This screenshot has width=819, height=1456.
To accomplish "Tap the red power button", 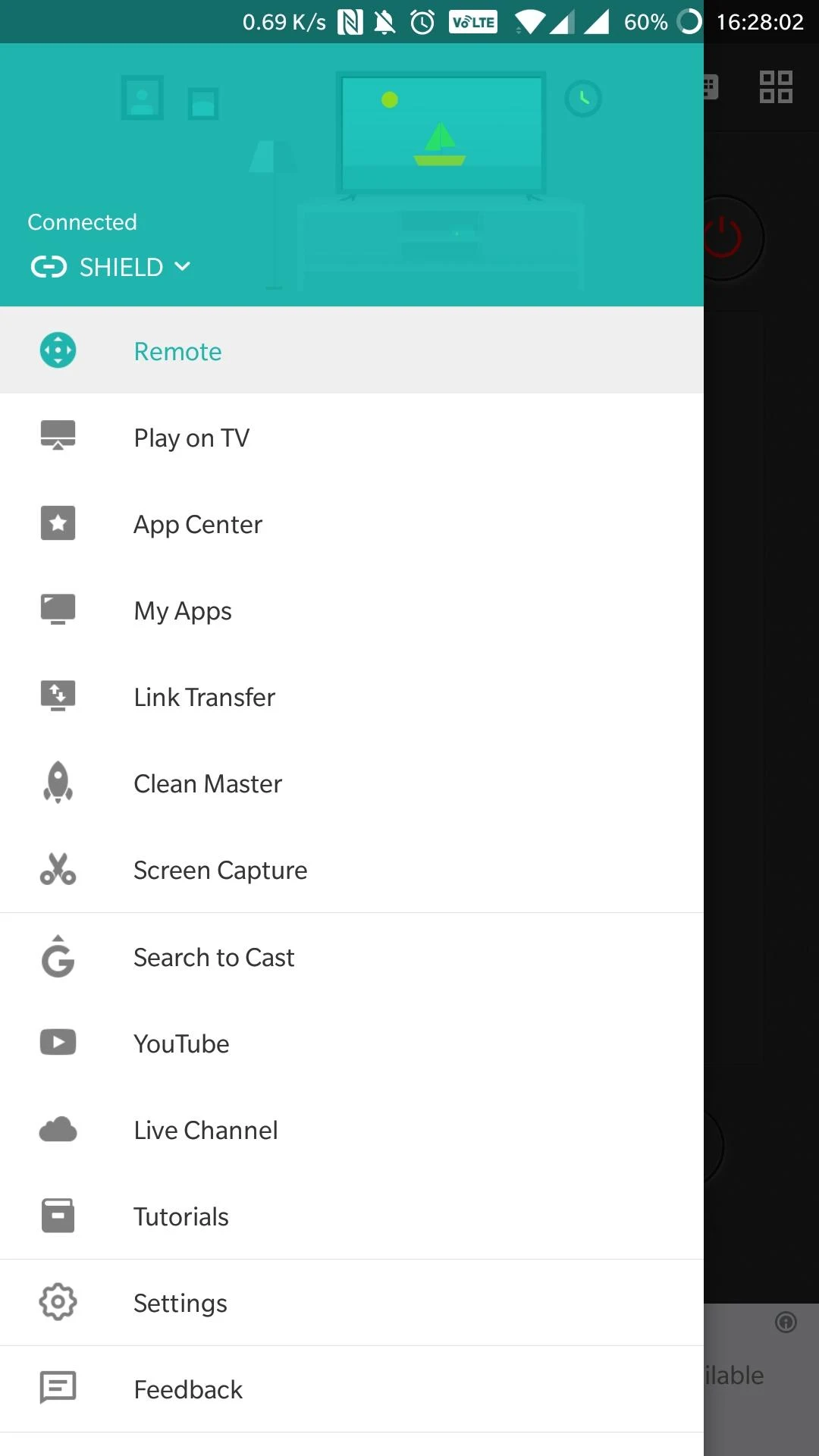I will tap(726, 238).
